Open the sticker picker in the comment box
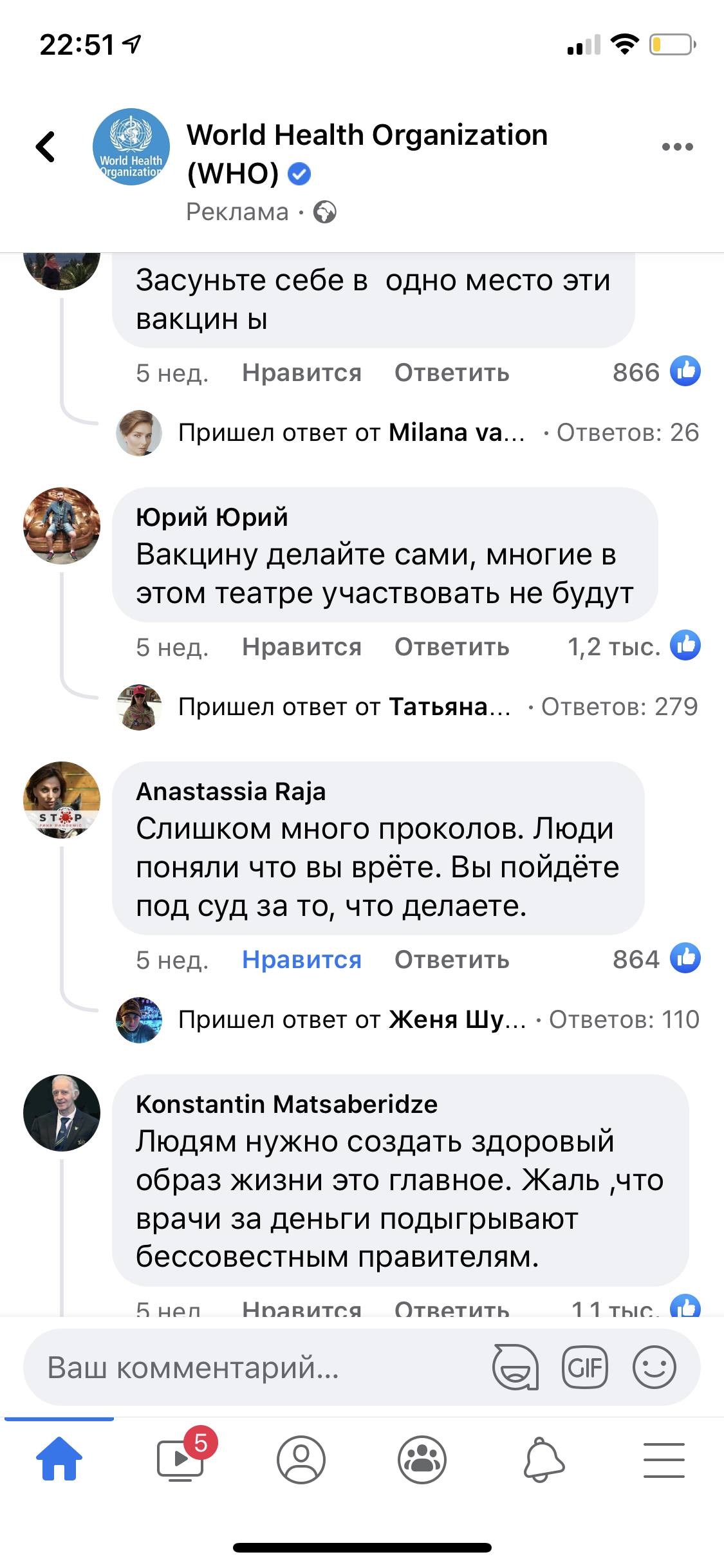This screenshot has width=724, height=1568. point(515,1367)
